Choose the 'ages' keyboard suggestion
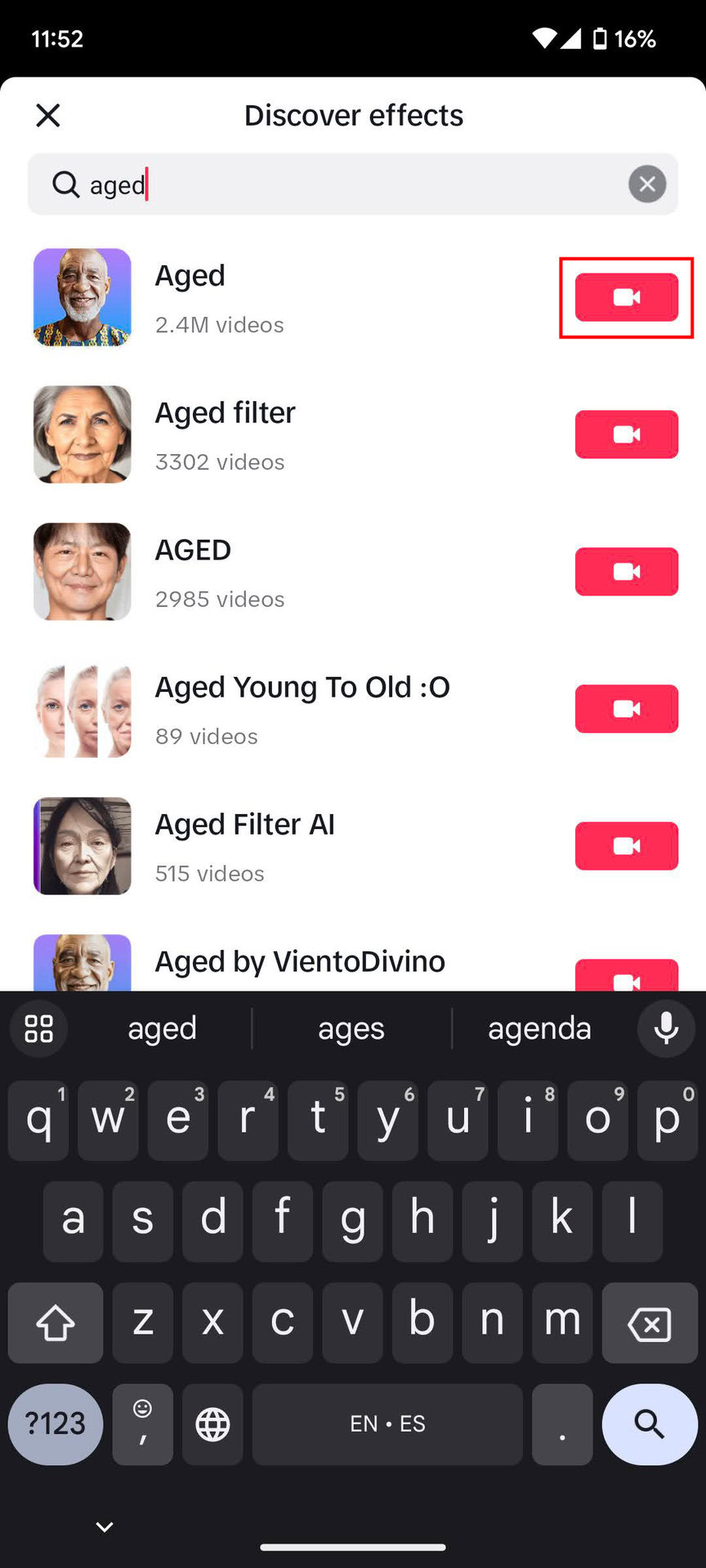 pyautogui.click(x=351, y=1028)
